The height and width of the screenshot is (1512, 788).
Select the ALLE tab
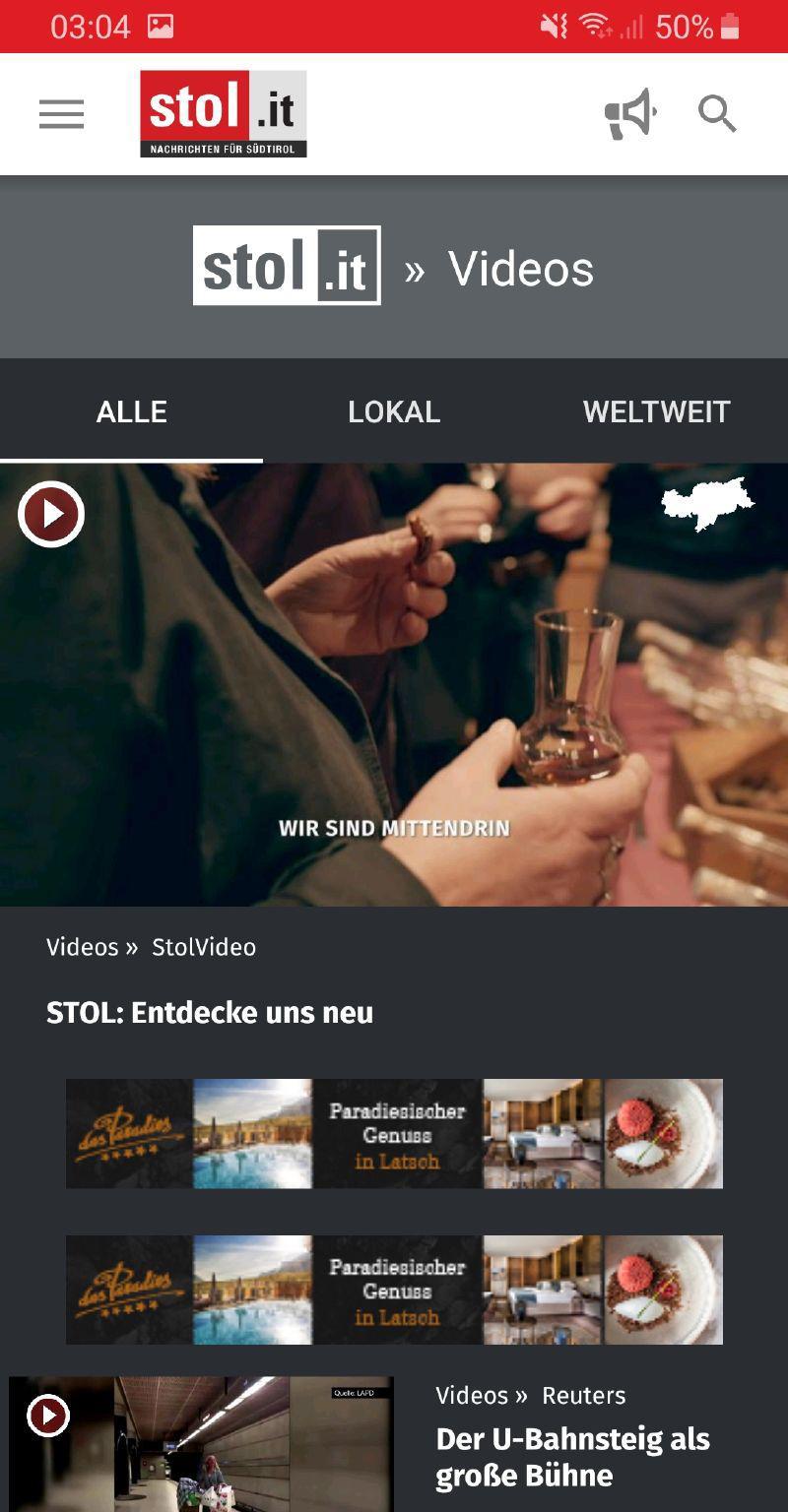[131, 411]
